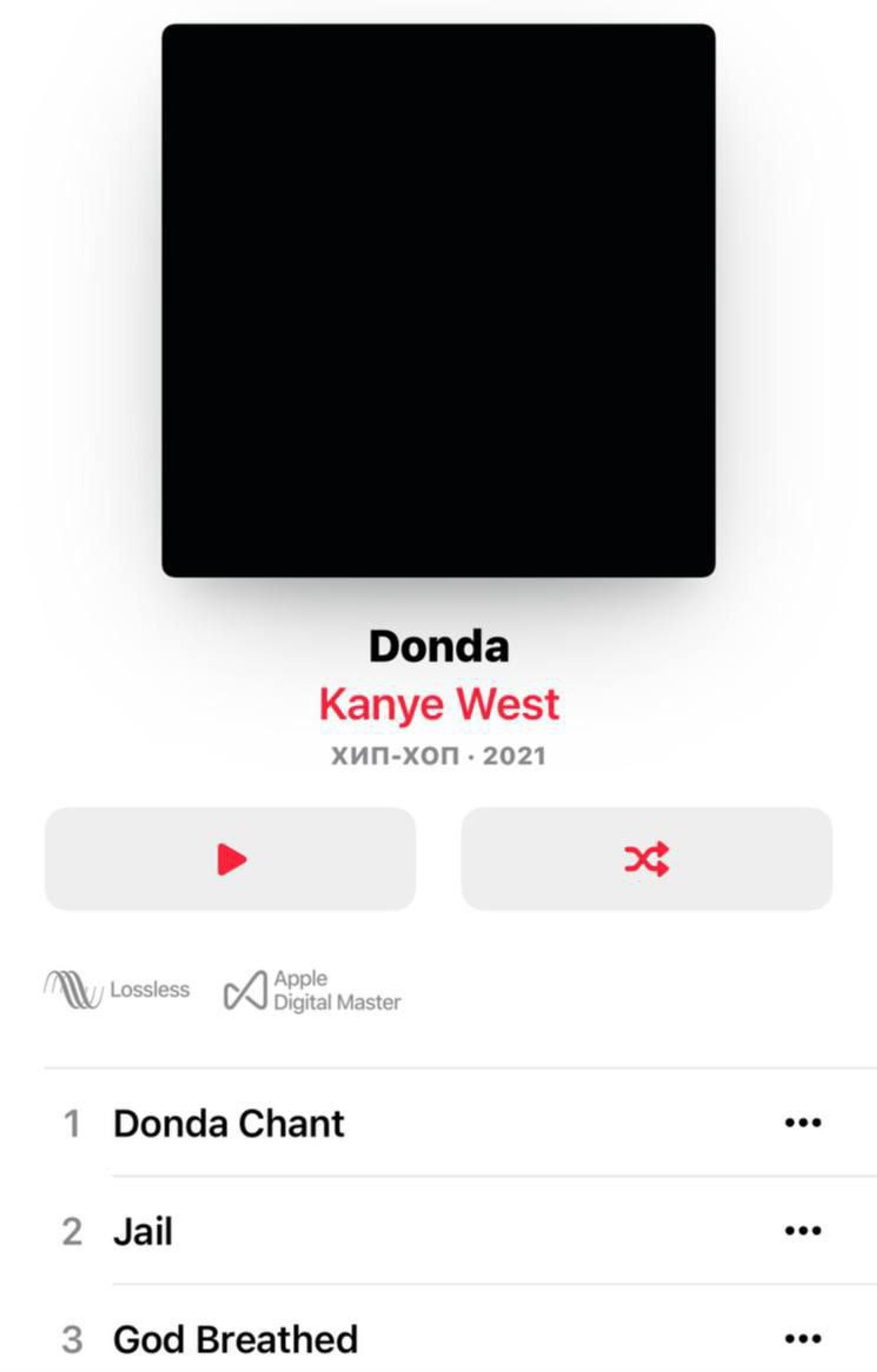Play the Donda album

click(x=230, y=859)
